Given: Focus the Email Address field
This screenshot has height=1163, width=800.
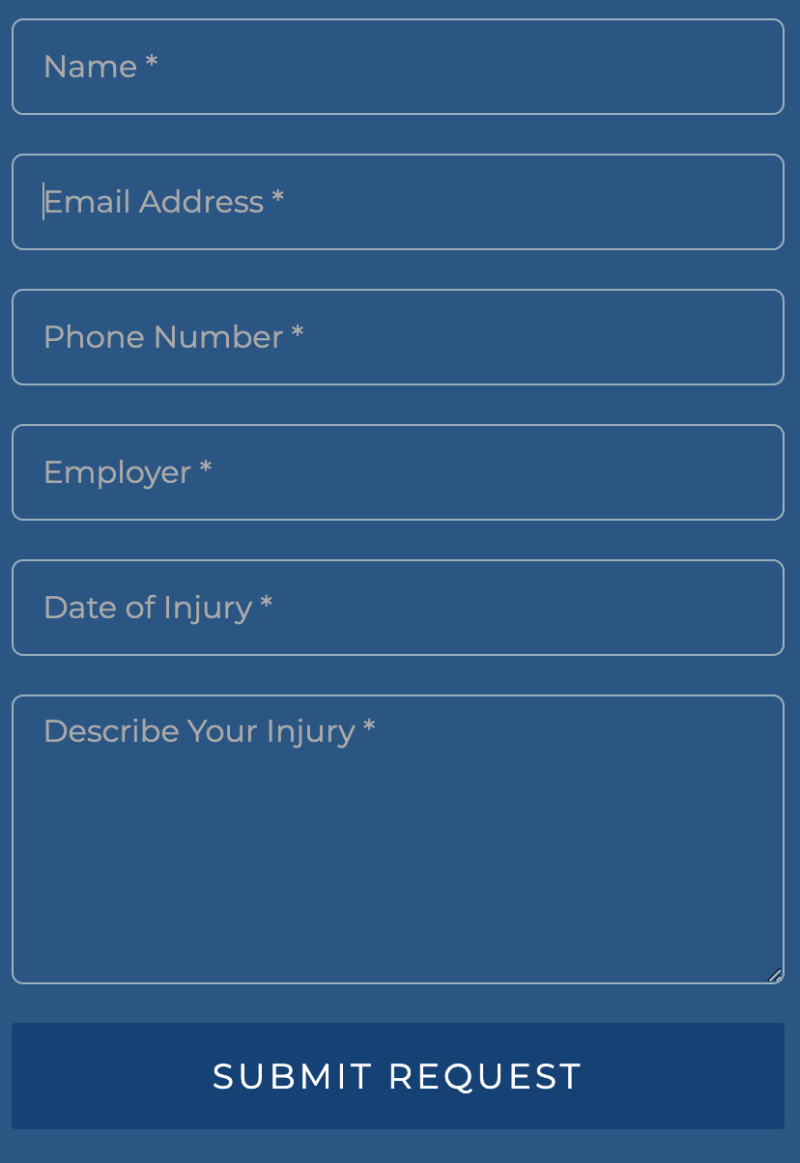Looking at the screenshot, I should pyautogui.click(x=398, y=202).
